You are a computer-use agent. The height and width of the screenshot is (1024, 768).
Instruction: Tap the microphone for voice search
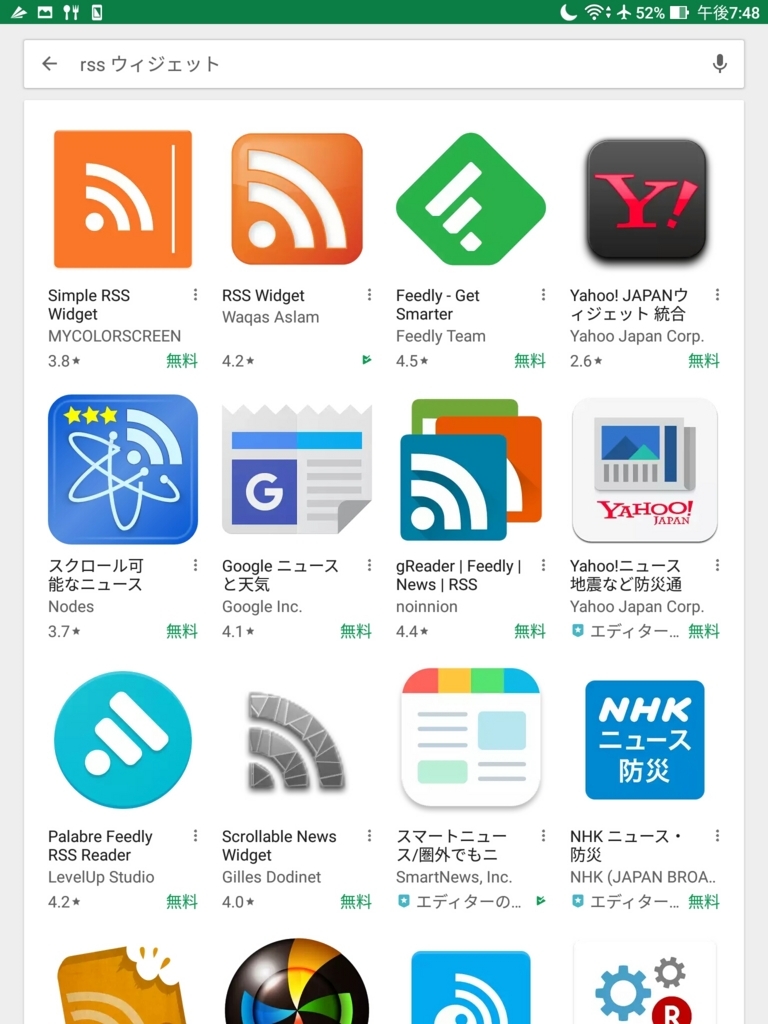[719, 64]
